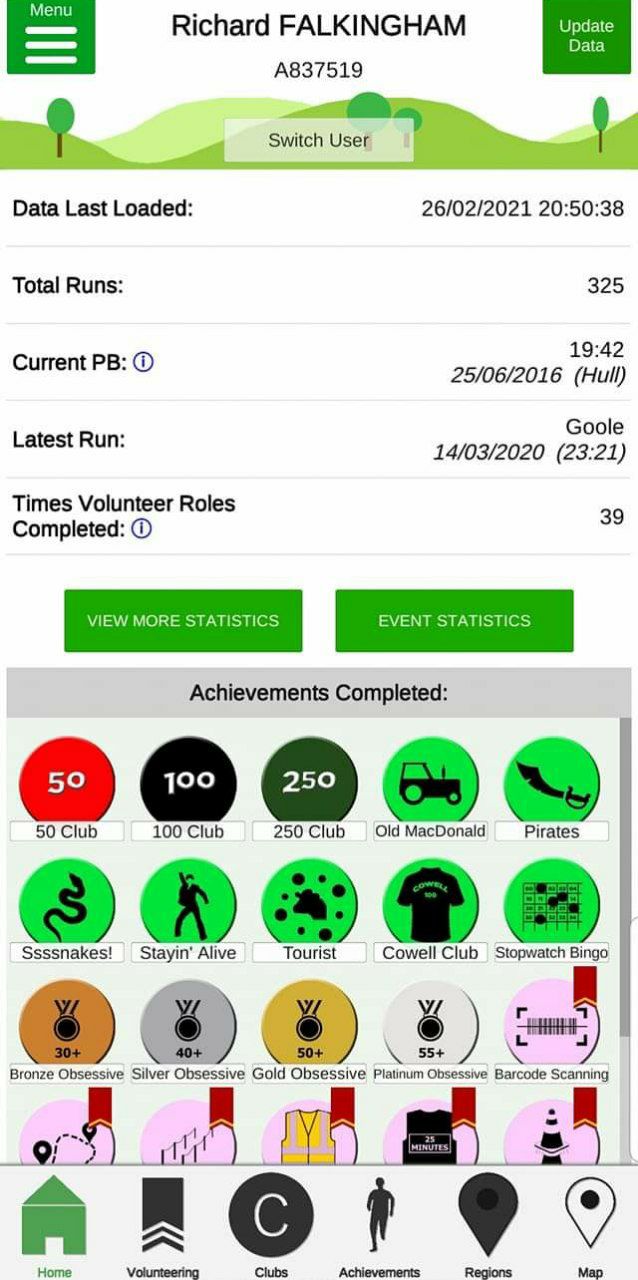Tap the Update Data button
This screenshot has height=1280, width=638.
tap(586, 37)
